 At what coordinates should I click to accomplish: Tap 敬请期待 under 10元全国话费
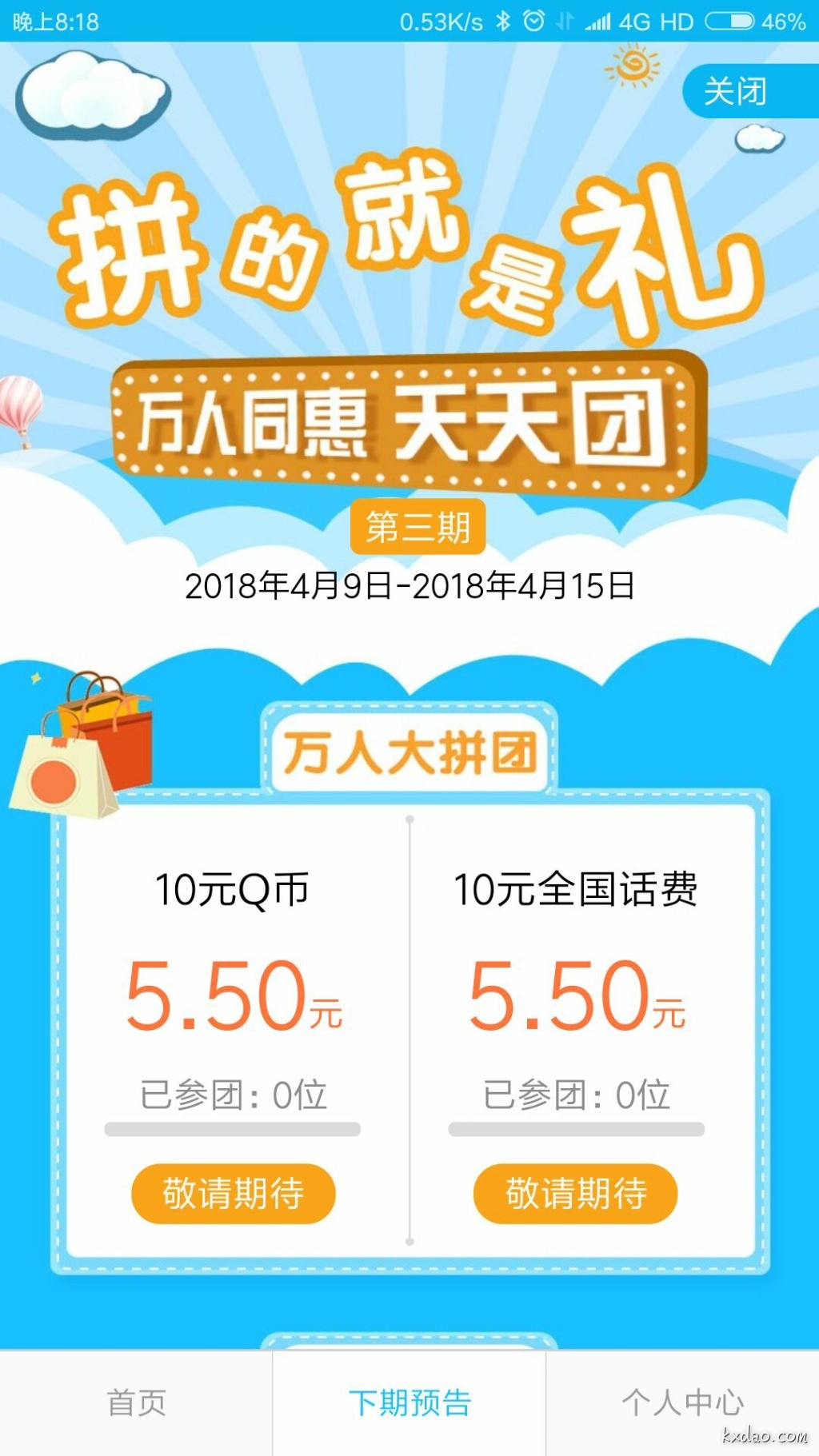click(x=575, y=1193)
